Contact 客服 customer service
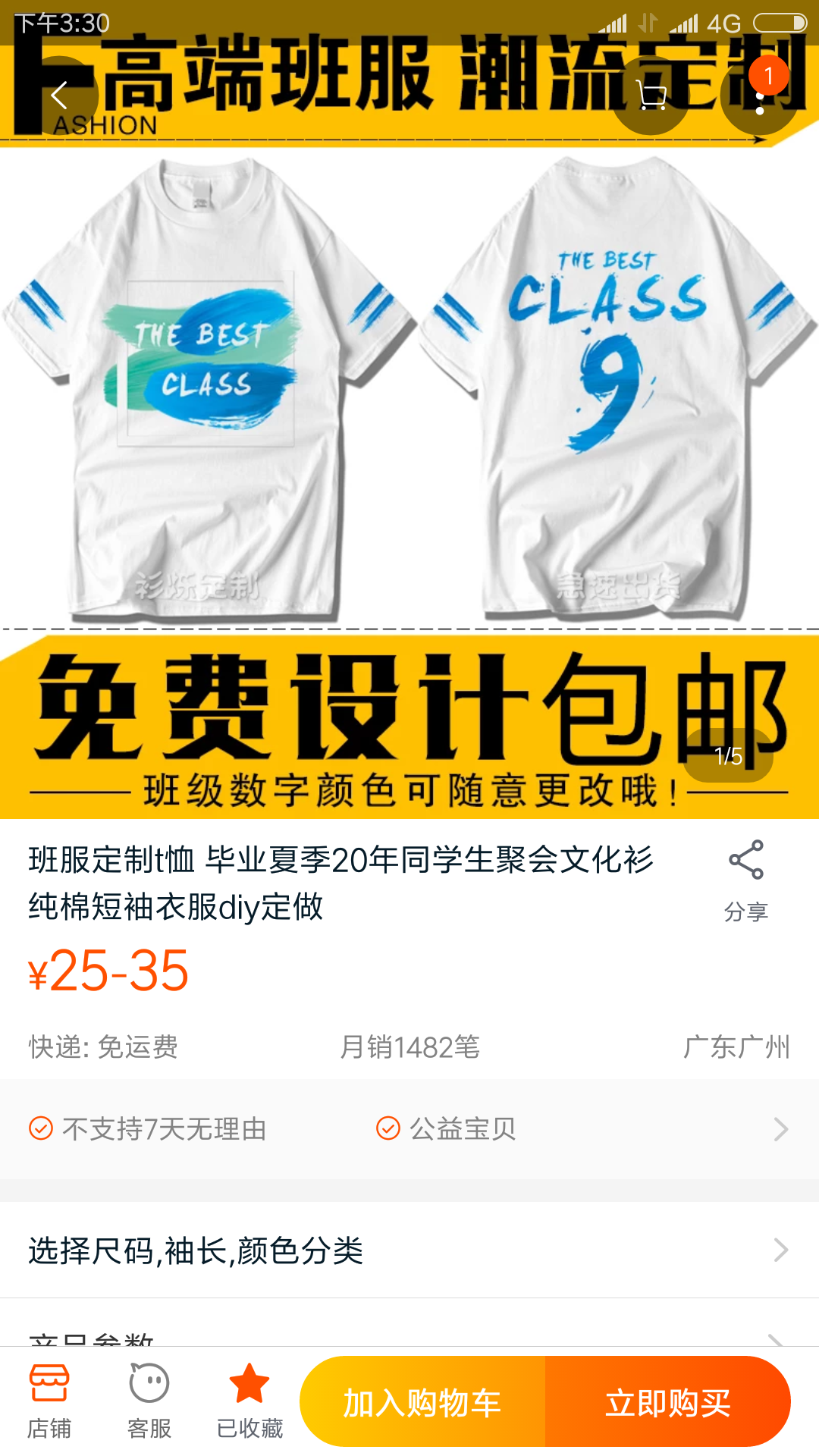 149,1401
